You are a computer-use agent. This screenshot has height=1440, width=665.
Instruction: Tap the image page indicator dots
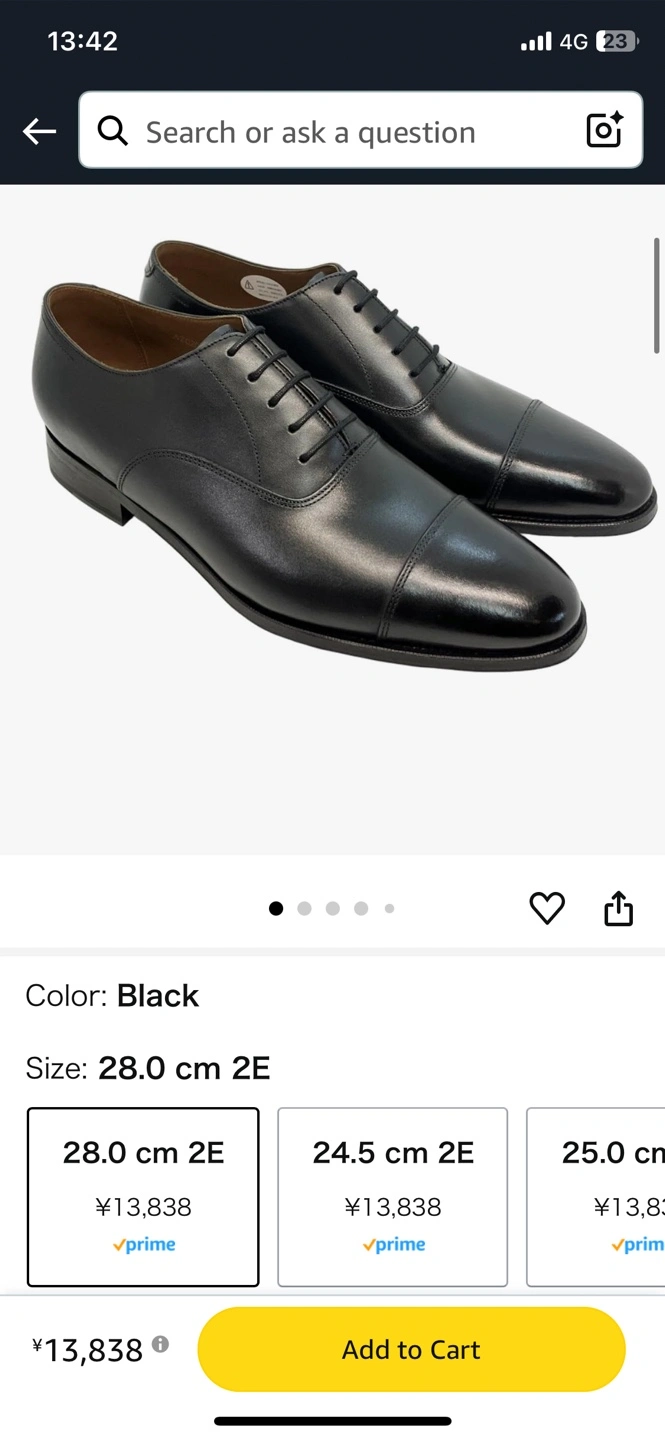(x=332, y=908)
